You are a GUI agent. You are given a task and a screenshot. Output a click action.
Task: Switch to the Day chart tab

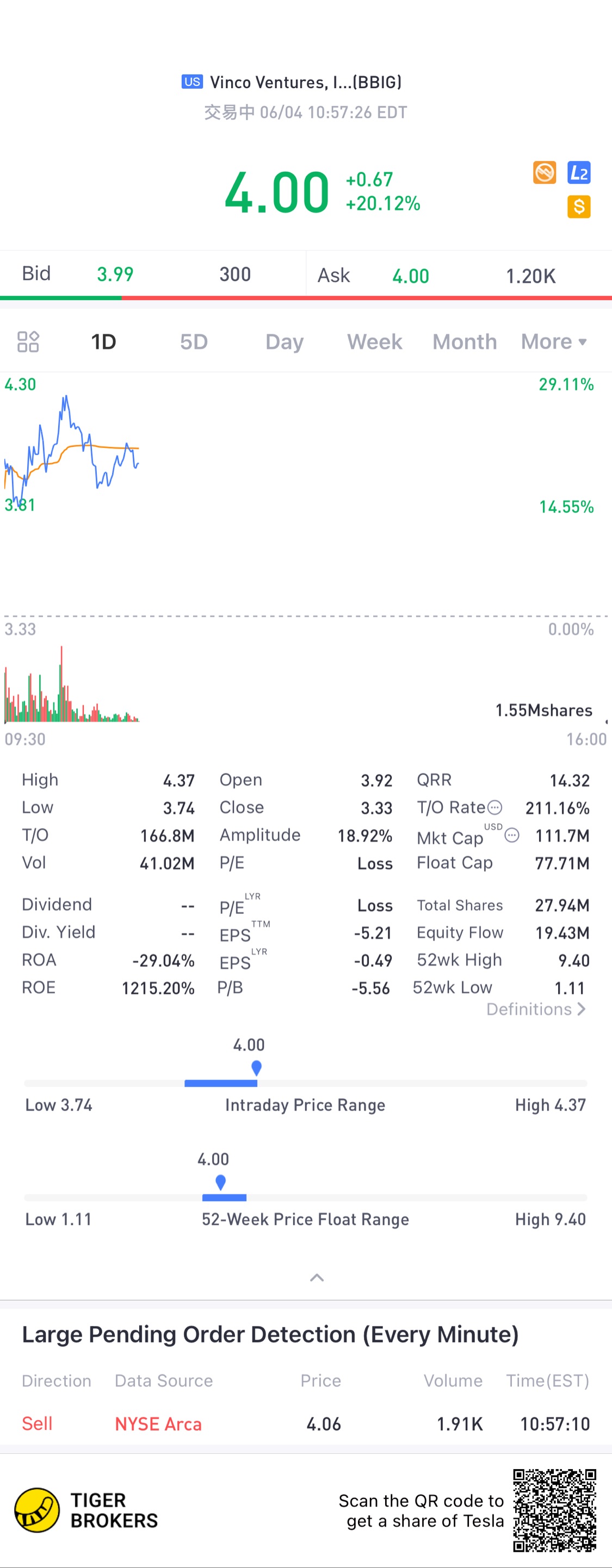pyautogui.click(x=285, y=343)
